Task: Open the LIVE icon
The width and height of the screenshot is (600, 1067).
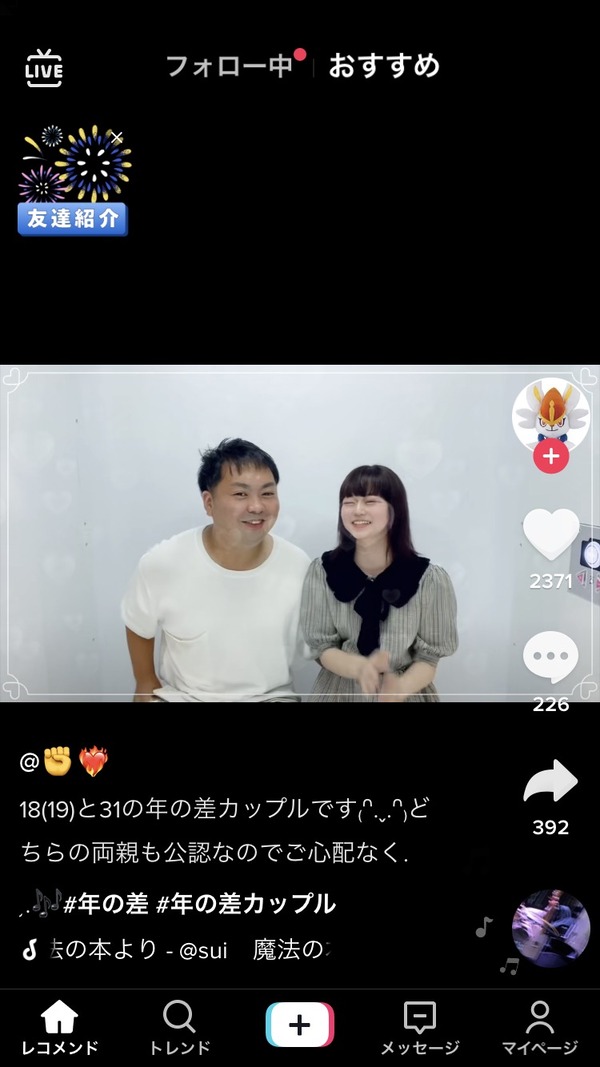Action: tap(43, 67)
